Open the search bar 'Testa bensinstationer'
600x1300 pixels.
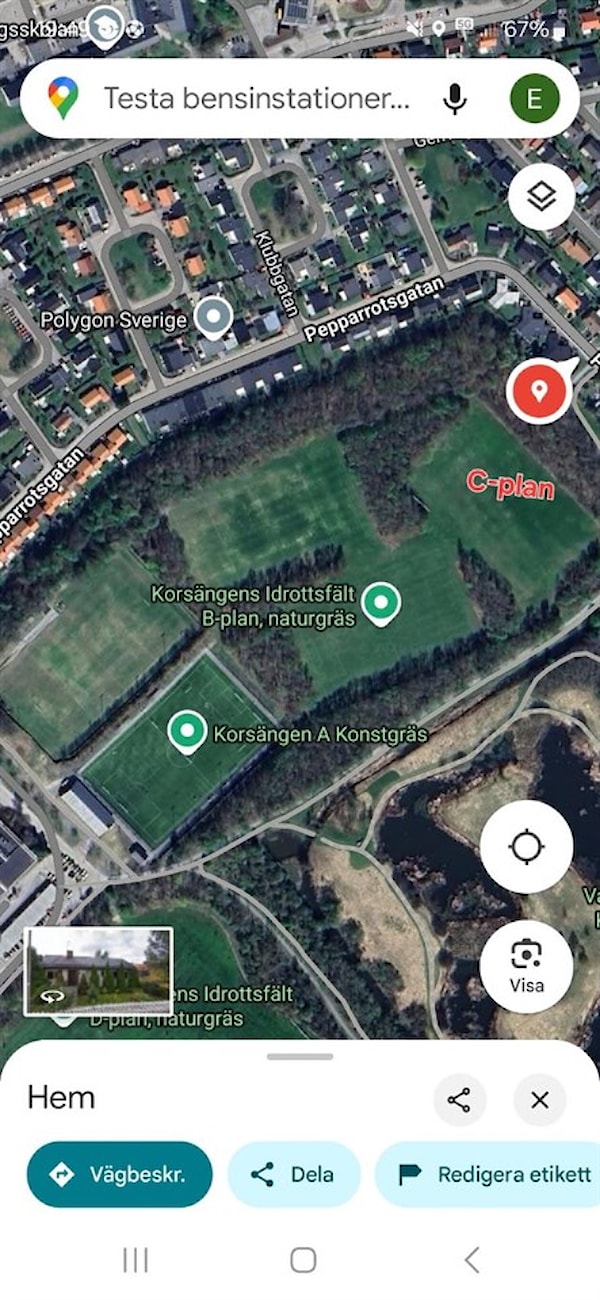click(255, 98)
